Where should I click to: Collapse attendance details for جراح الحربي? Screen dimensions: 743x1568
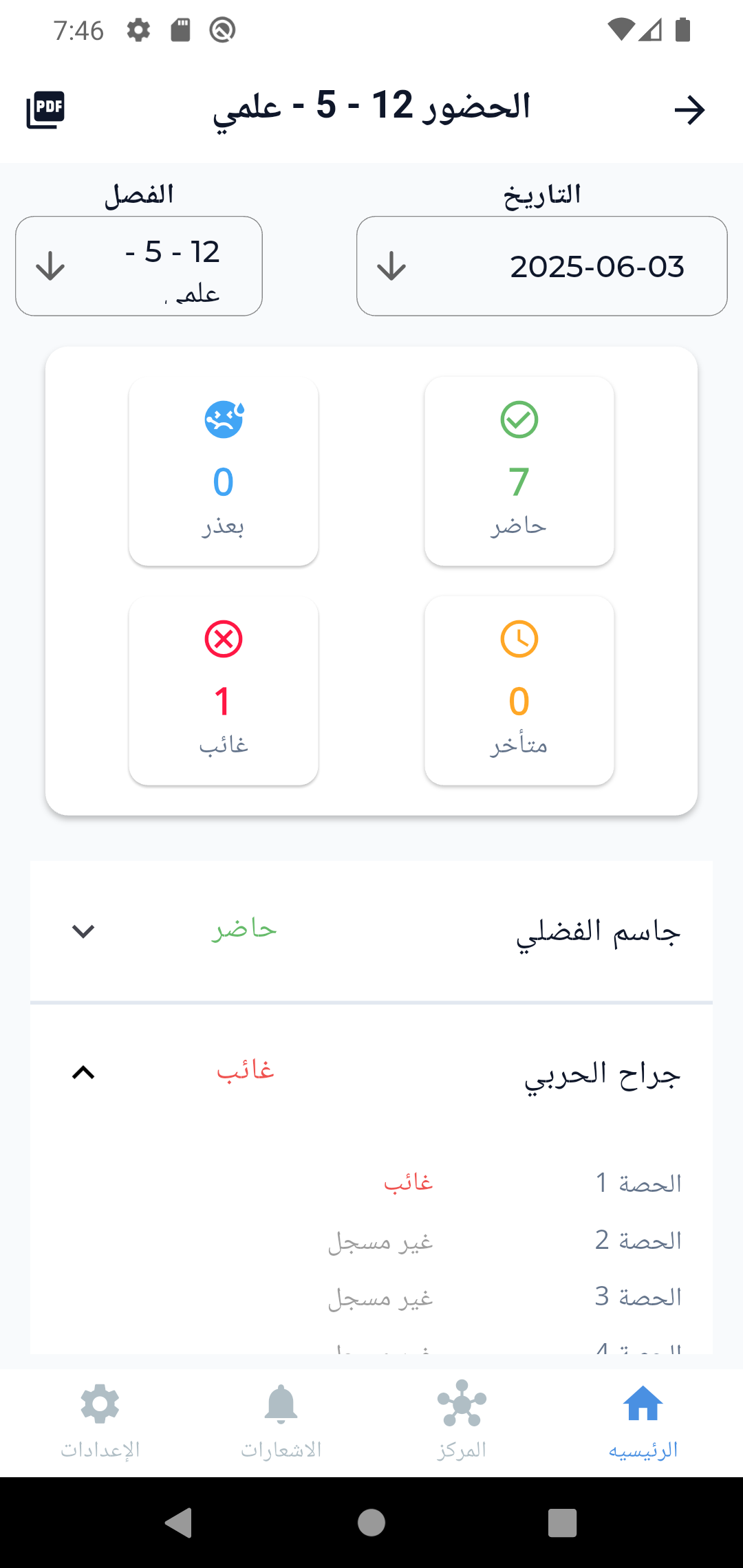(x=83, y=1072)
